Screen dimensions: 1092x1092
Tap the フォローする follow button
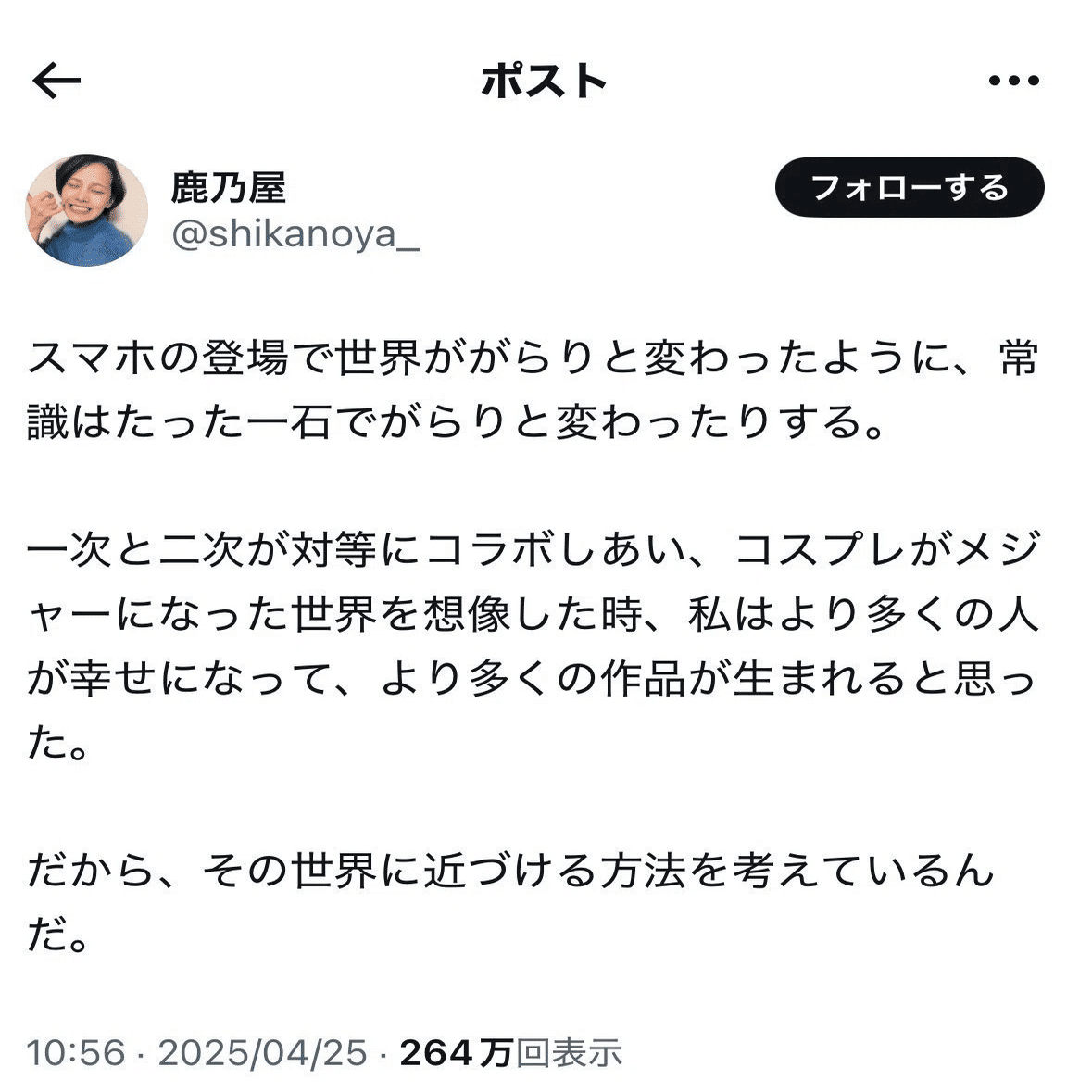[x=909, y=188]
